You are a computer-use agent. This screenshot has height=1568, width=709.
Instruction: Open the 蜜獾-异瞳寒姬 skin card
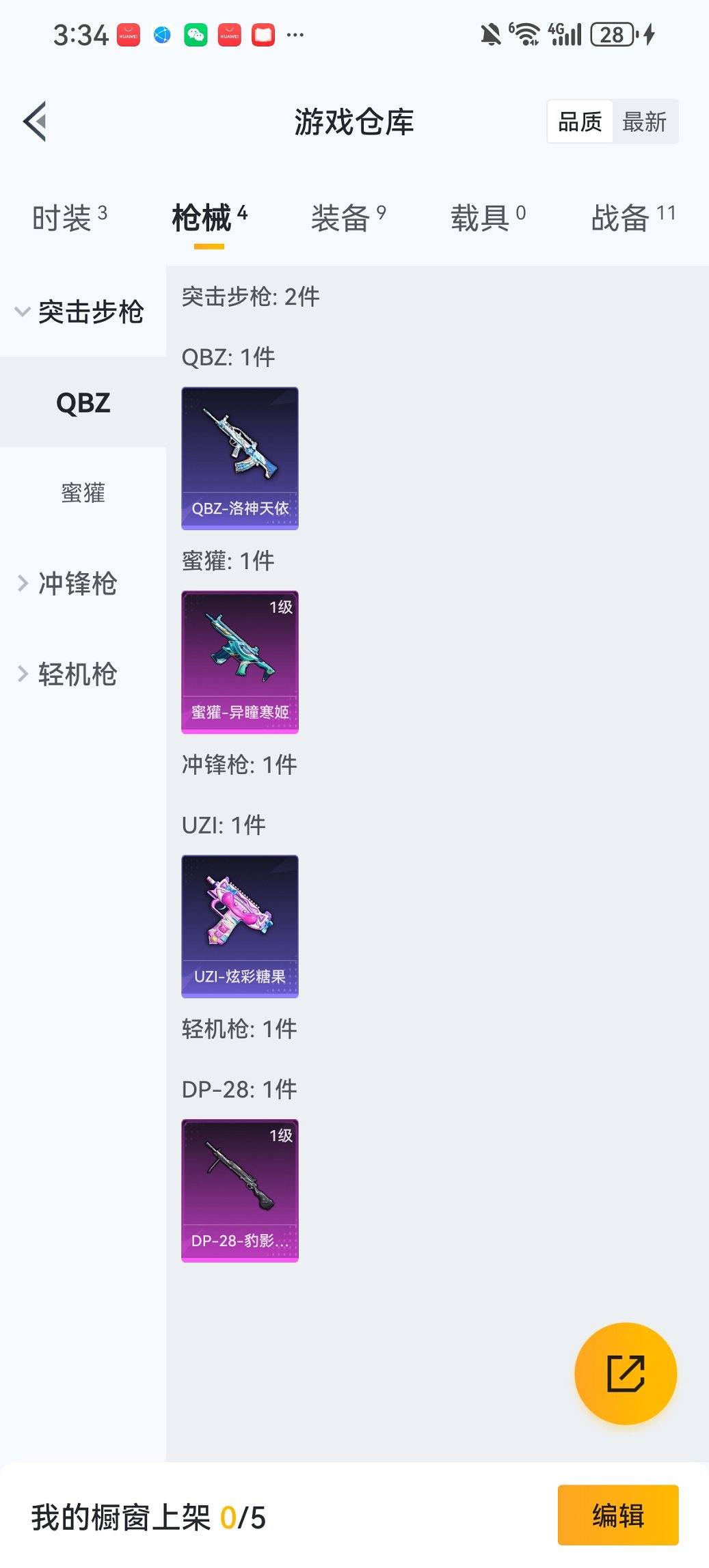tap(240, 662)
